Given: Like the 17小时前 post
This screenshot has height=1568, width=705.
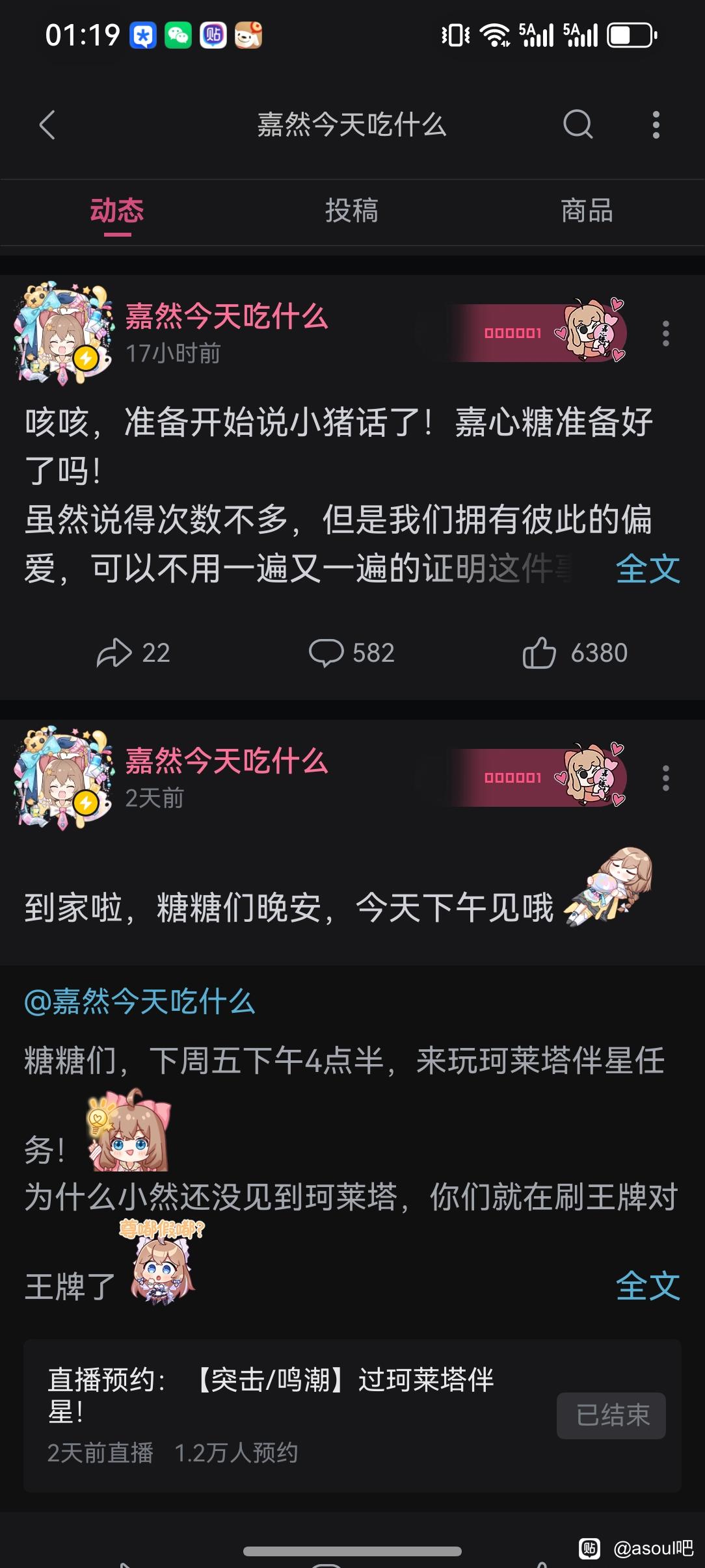Looking at the screenshot, I should 575,653.
